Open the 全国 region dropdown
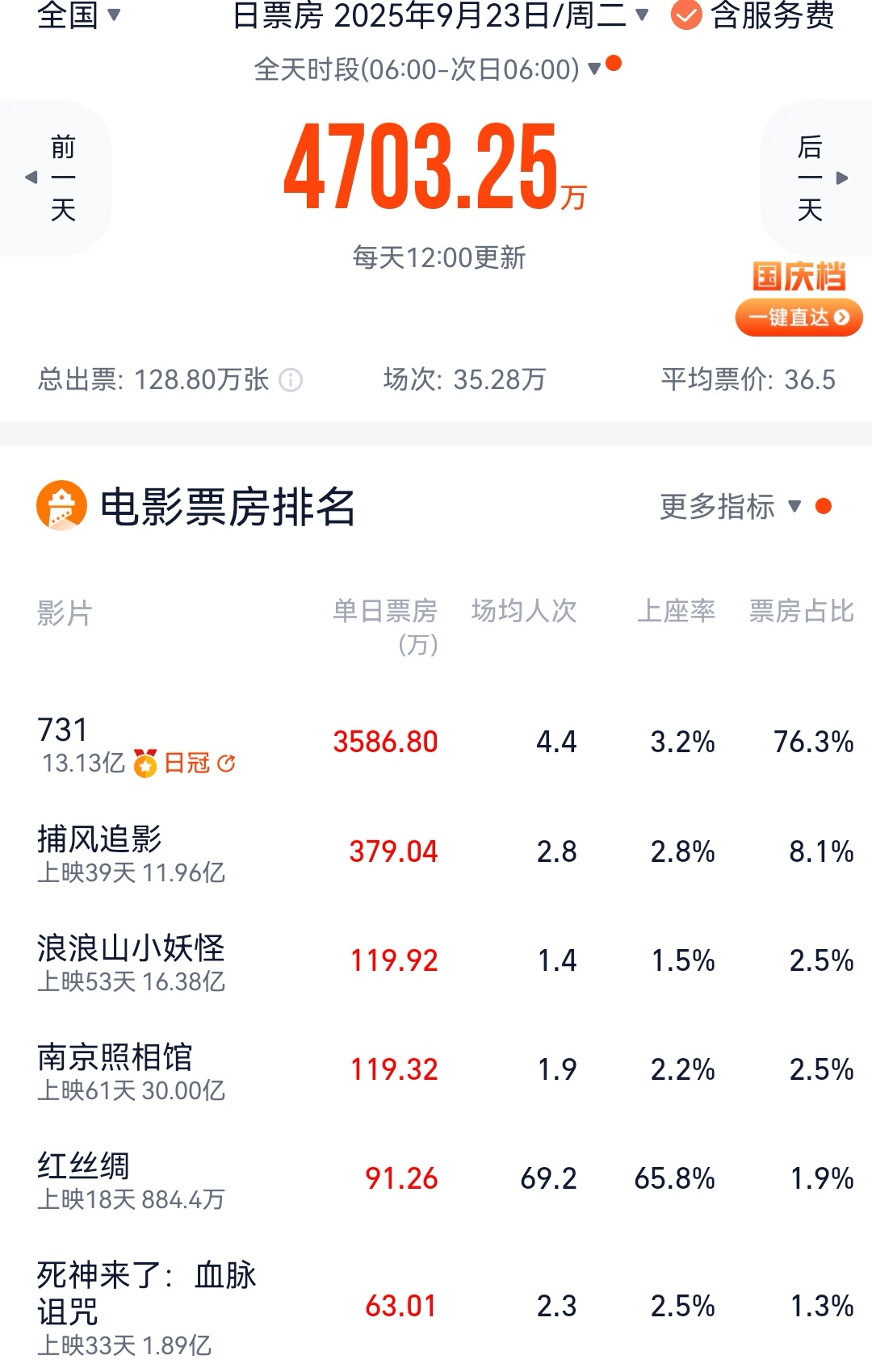This screenshot has height=1372, width=872. pos(78,15)
